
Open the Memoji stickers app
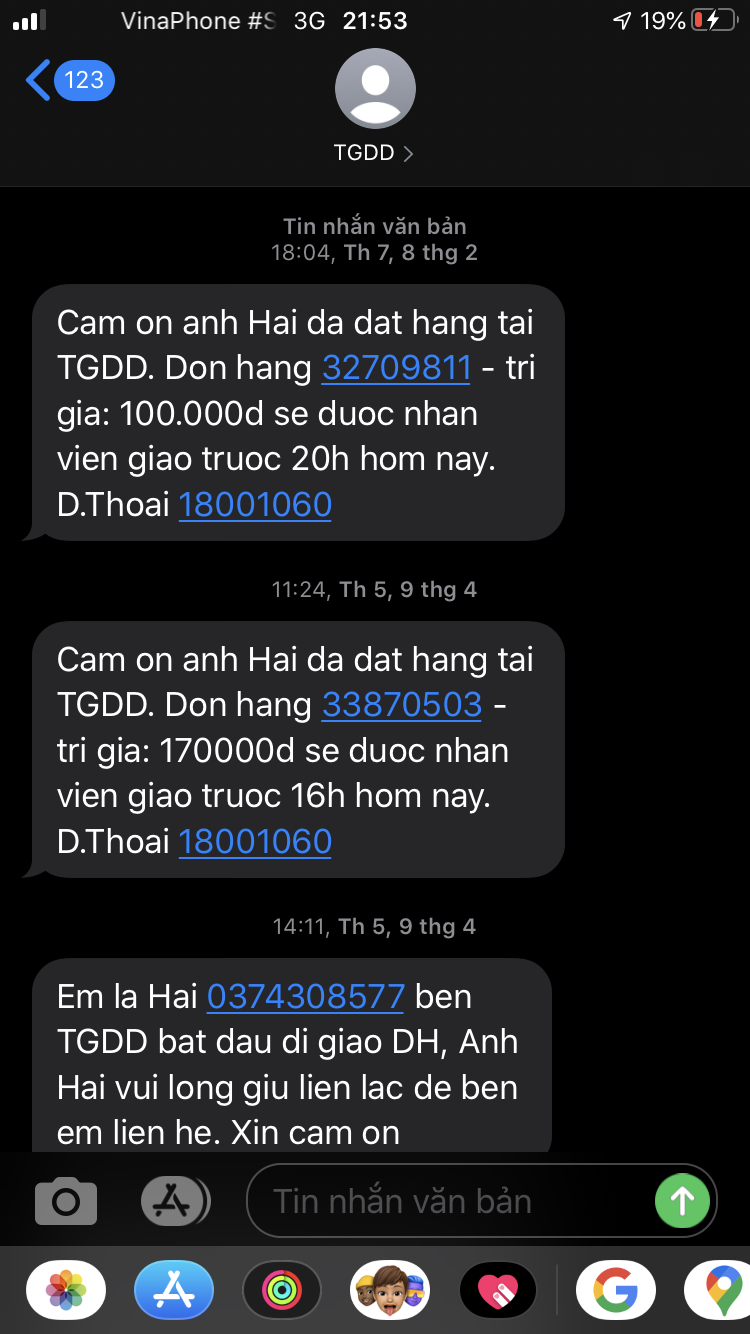pos(390,1290)
